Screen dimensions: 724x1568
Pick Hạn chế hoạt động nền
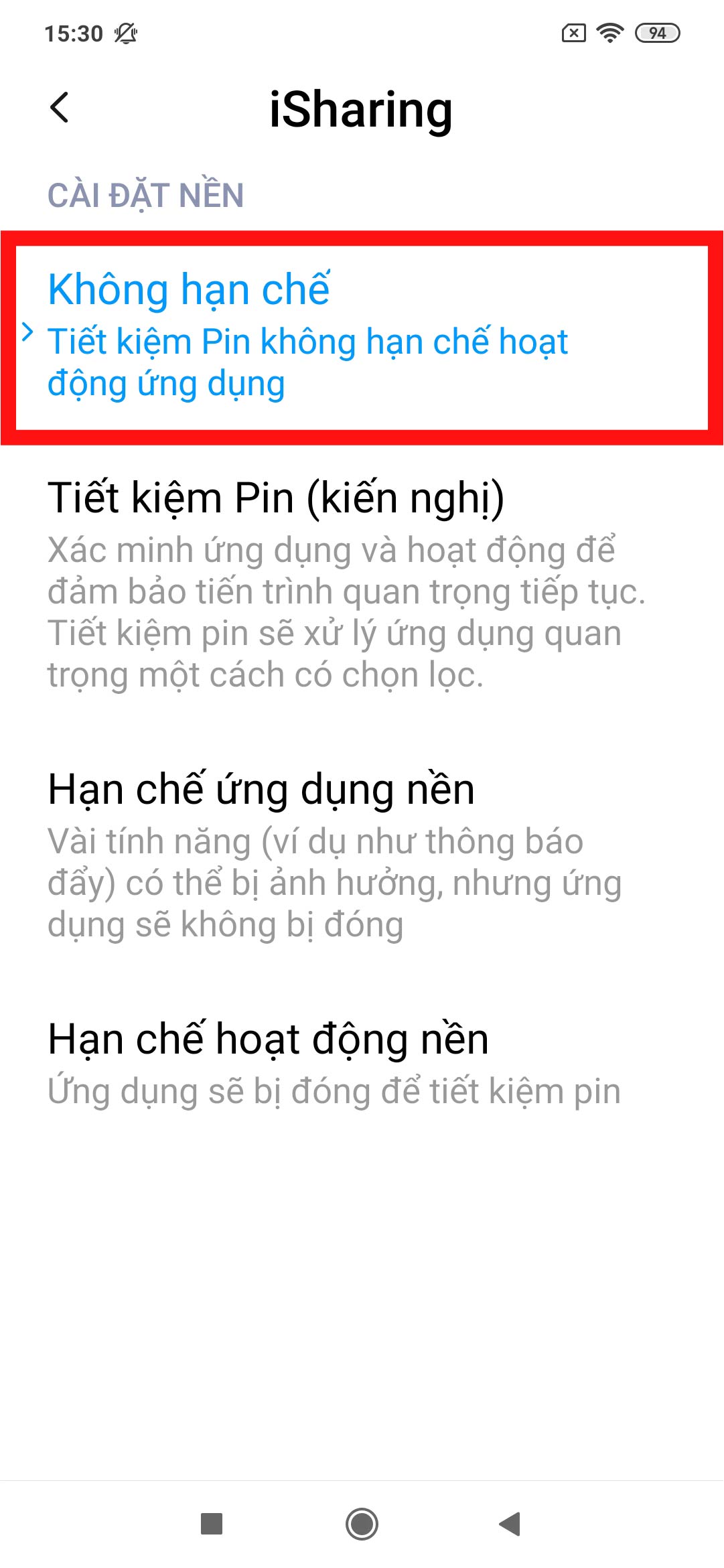click(362, 1062)
